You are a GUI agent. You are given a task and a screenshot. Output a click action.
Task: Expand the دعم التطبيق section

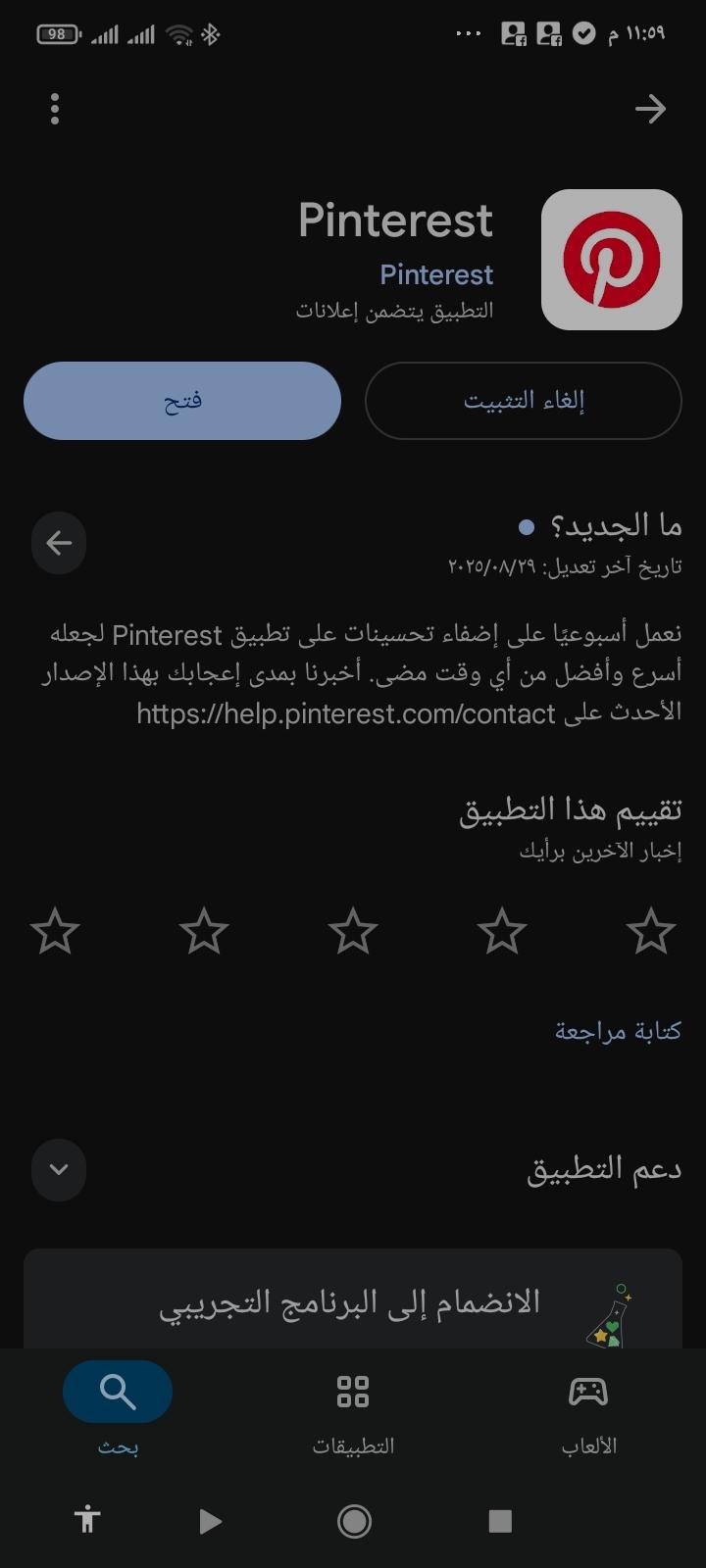point(59,1169)
